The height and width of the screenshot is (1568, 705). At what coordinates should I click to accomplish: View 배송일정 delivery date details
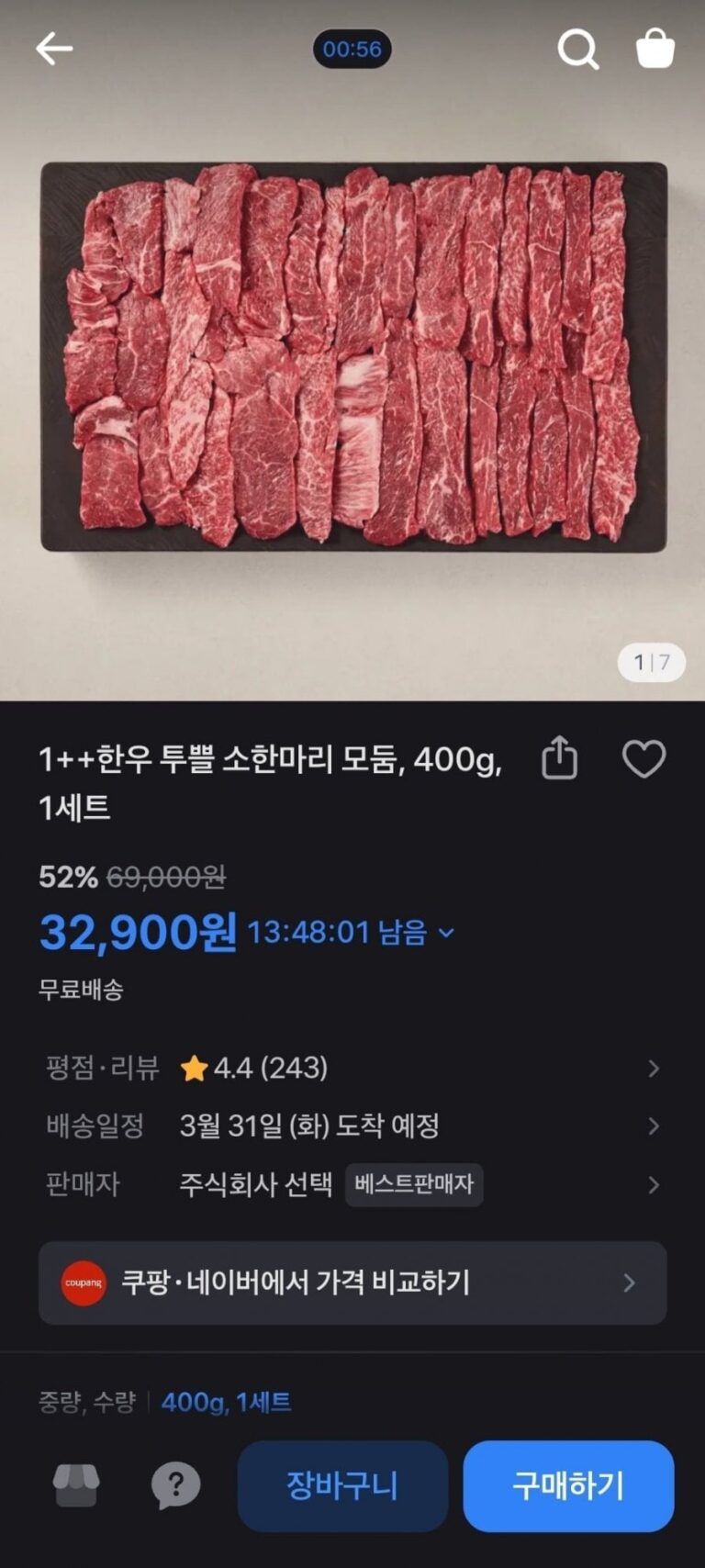tap(352, 1126)
